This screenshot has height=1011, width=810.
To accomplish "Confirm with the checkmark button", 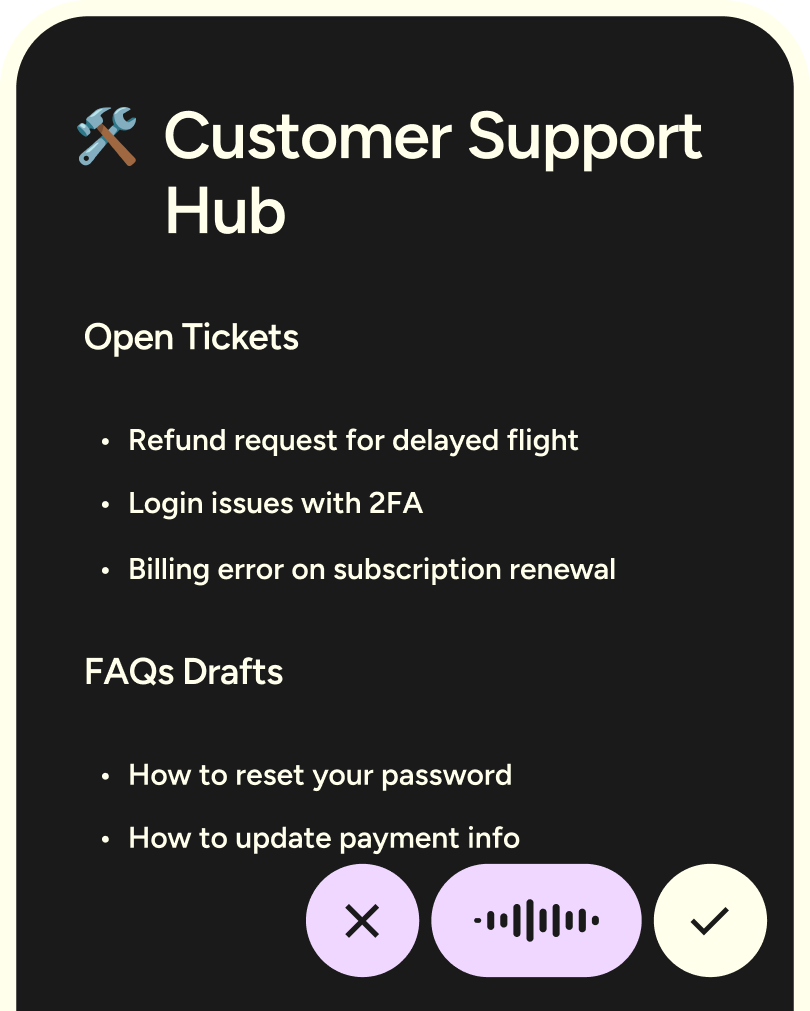I will pyautogui.click(x=710, y=920).
